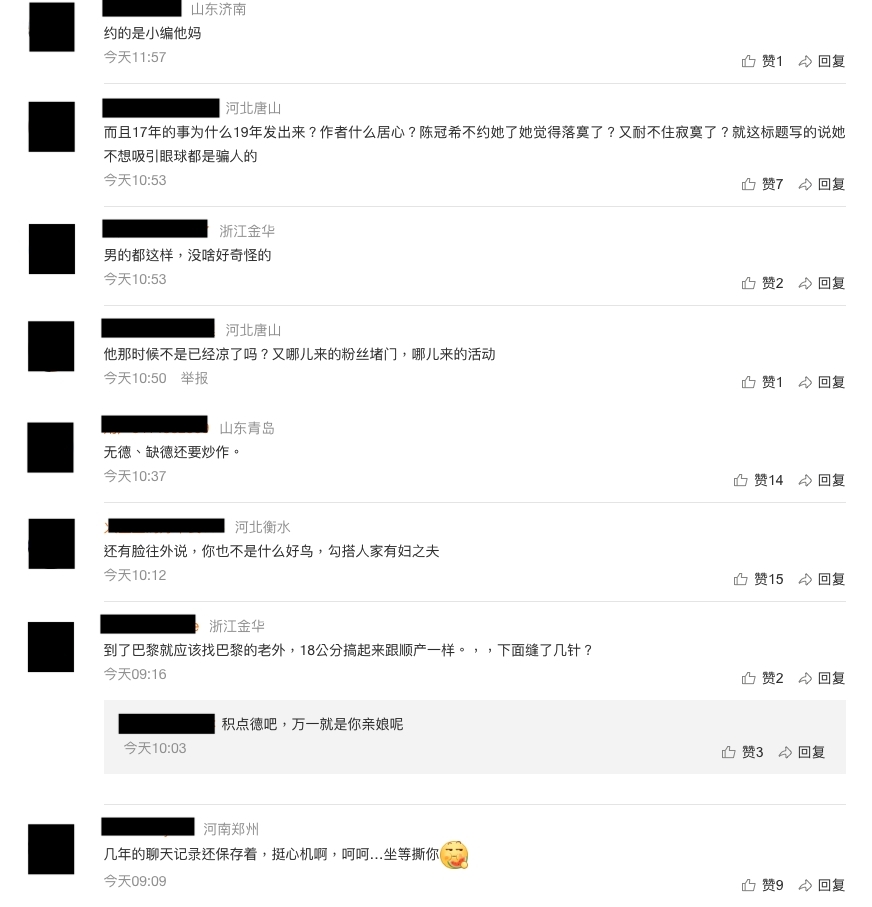872x907 pixels.
Task: Reply to the comment '还有脸往外说'
Action: 821,579
